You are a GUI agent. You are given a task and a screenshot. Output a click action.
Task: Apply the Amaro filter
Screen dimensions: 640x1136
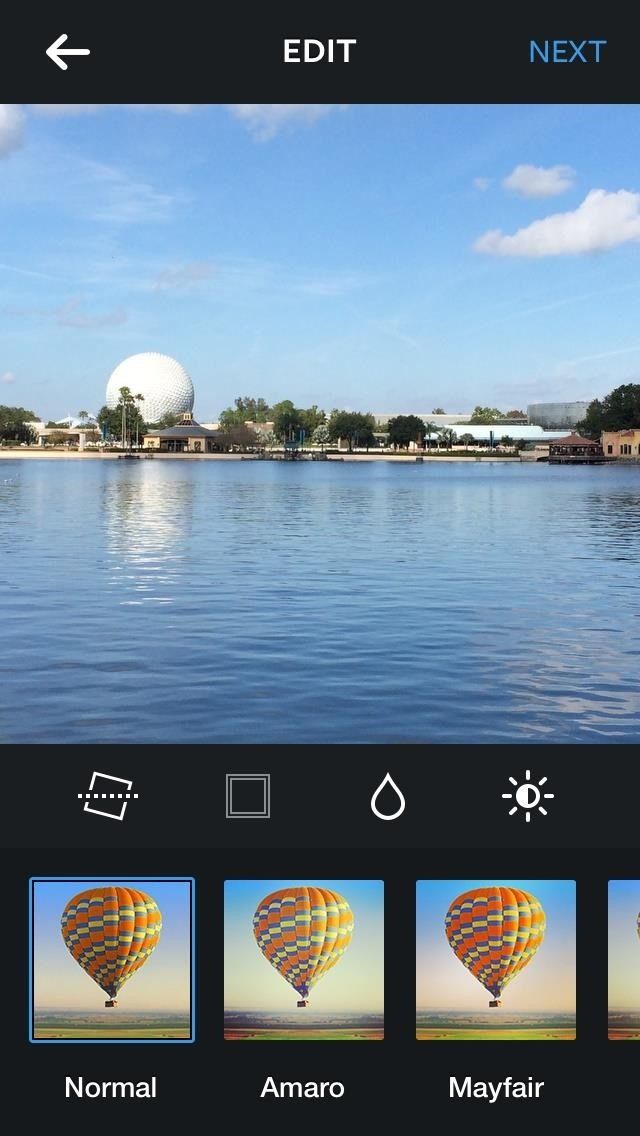tap(304, 960)
